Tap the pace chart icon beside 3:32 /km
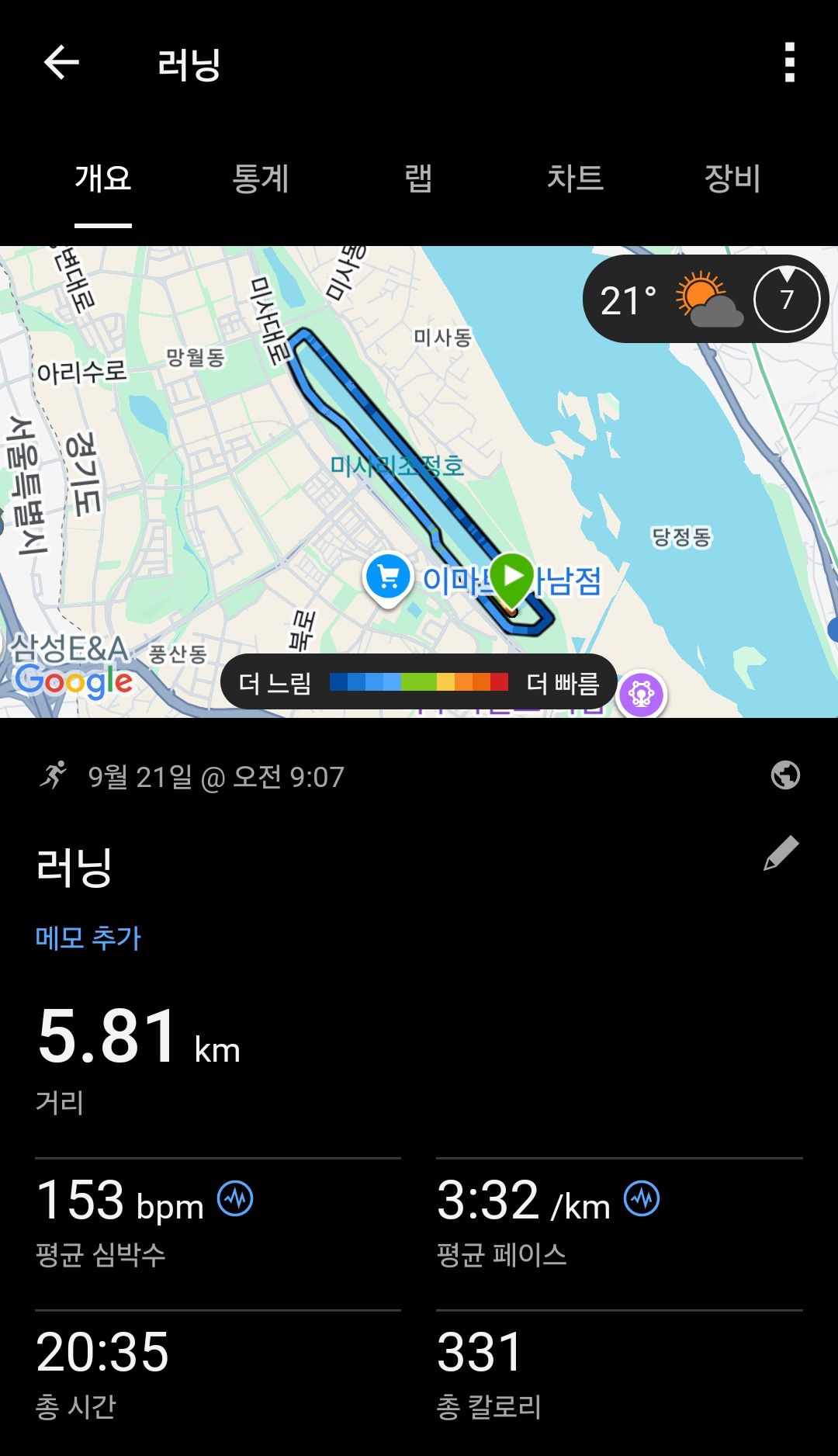This screenshot has width=838, height=1456. pos(642,1199)
